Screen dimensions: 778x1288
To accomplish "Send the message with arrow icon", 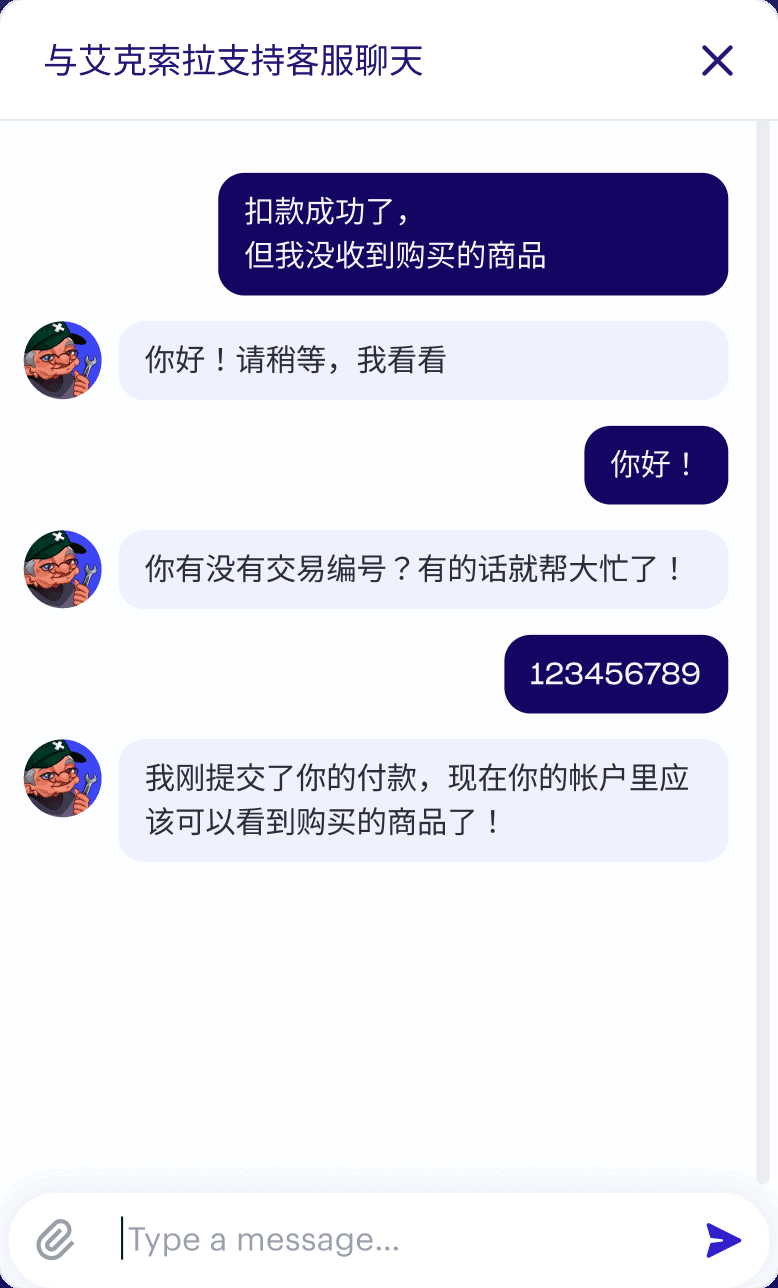I will [x=723, y=1240].
